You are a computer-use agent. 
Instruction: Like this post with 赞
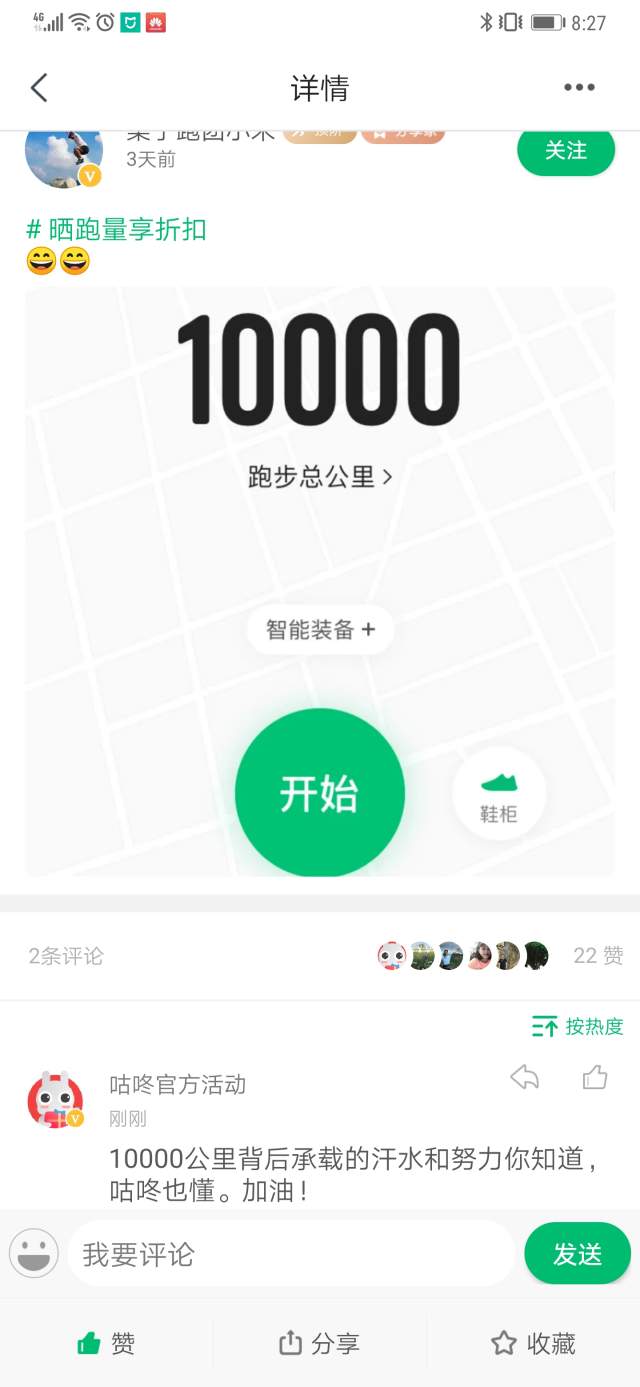[x=106, y=1343]
